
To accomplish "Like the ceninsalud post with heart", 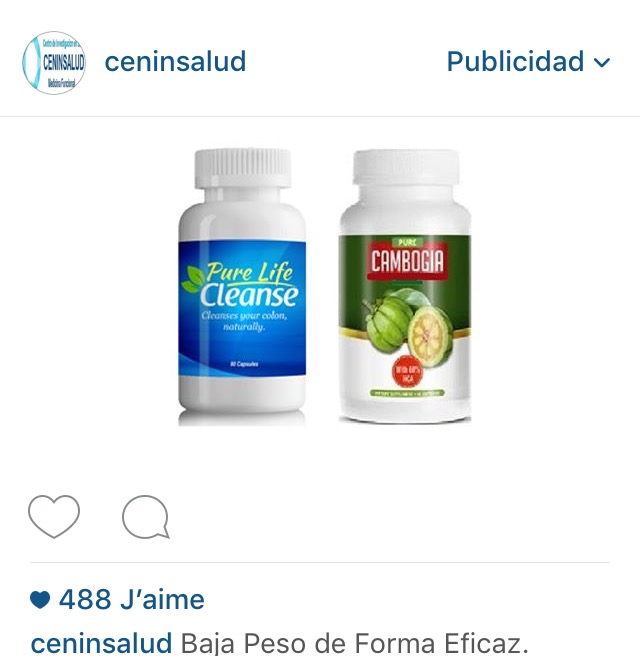I will click(54, 517).
